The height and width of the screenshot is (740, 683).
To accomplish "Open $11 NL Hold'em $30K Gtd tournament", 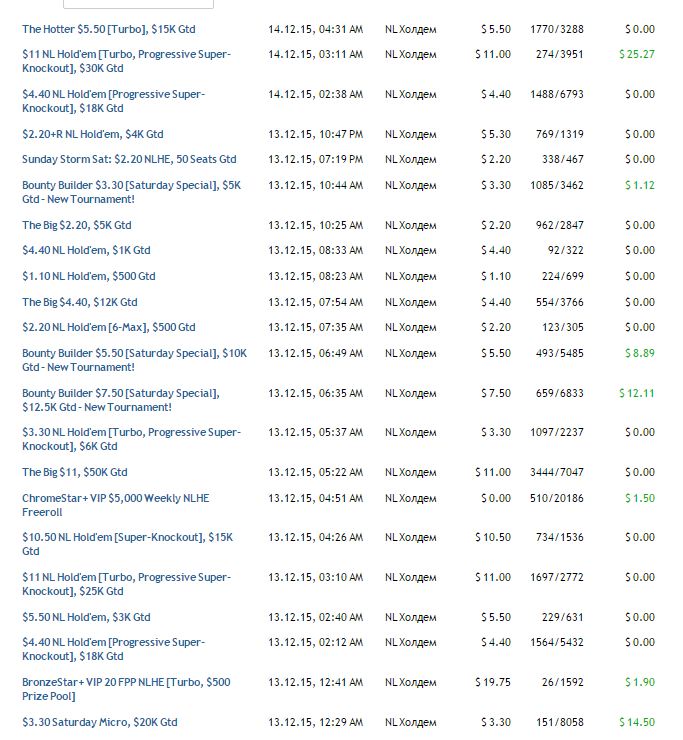I will pos(126,54).
